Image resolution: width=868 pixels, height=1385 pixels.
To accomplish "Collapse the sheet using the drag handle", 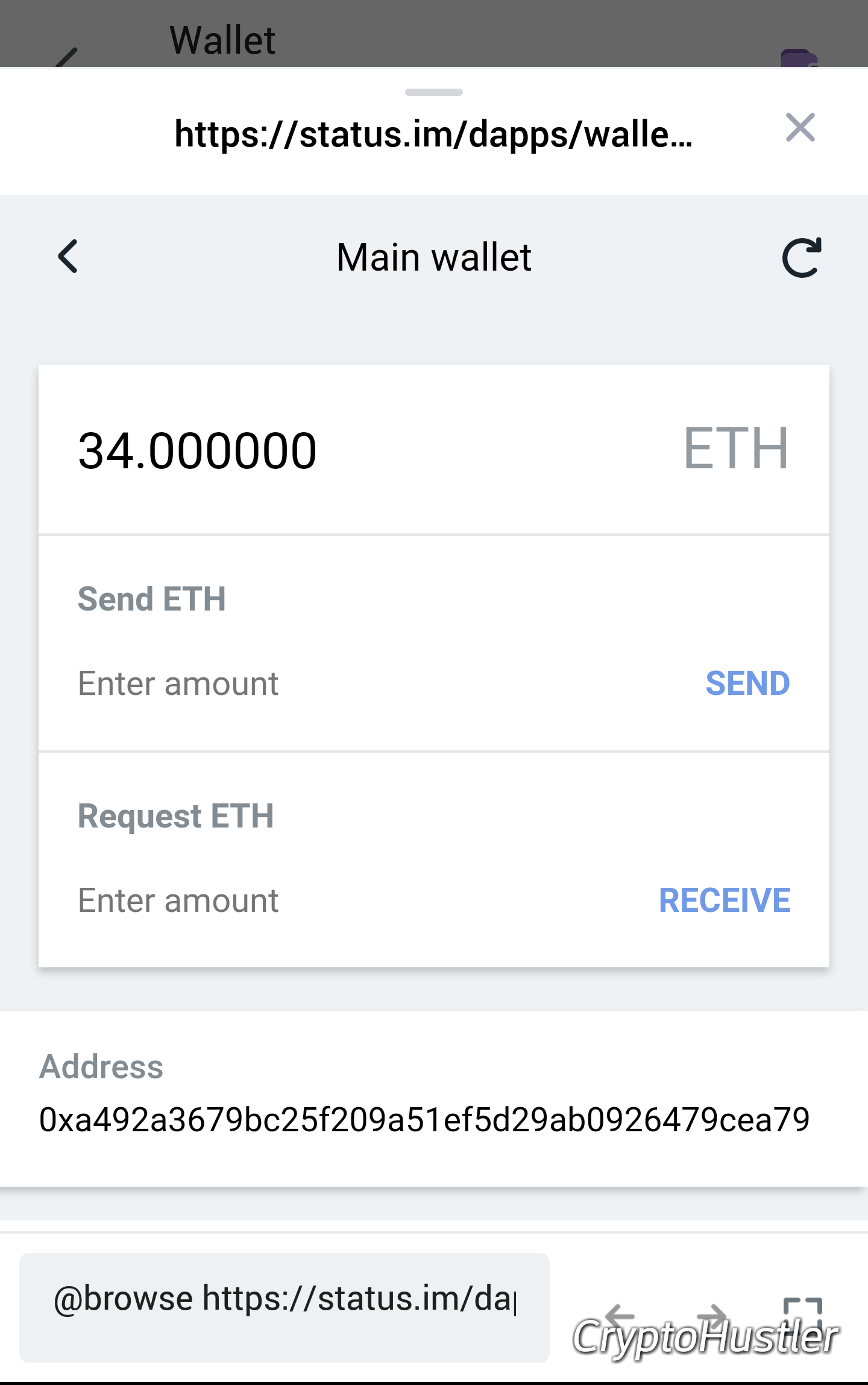I will [433, 92].
